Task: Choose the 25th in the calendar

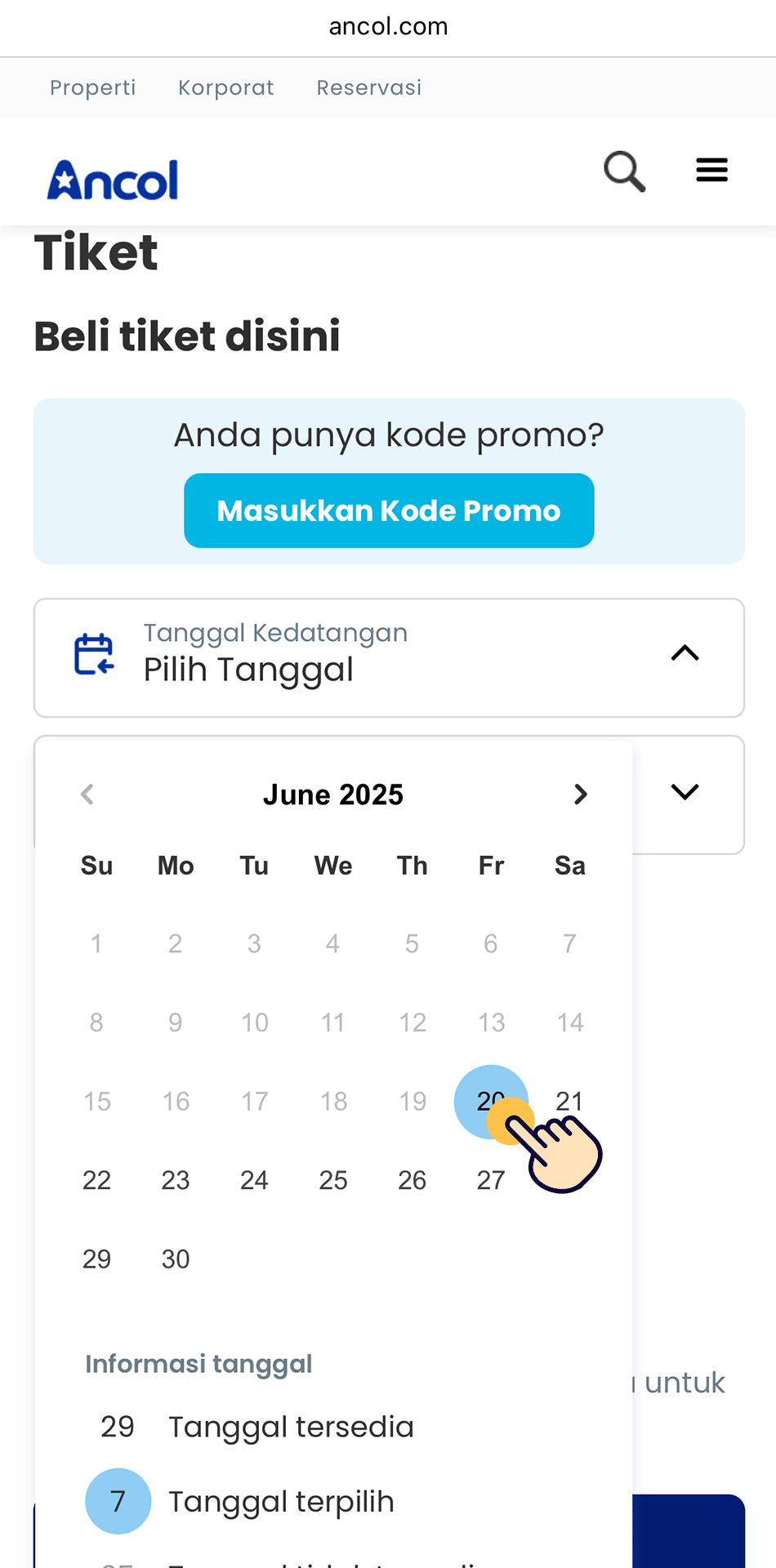Action: pos(333,1180)
